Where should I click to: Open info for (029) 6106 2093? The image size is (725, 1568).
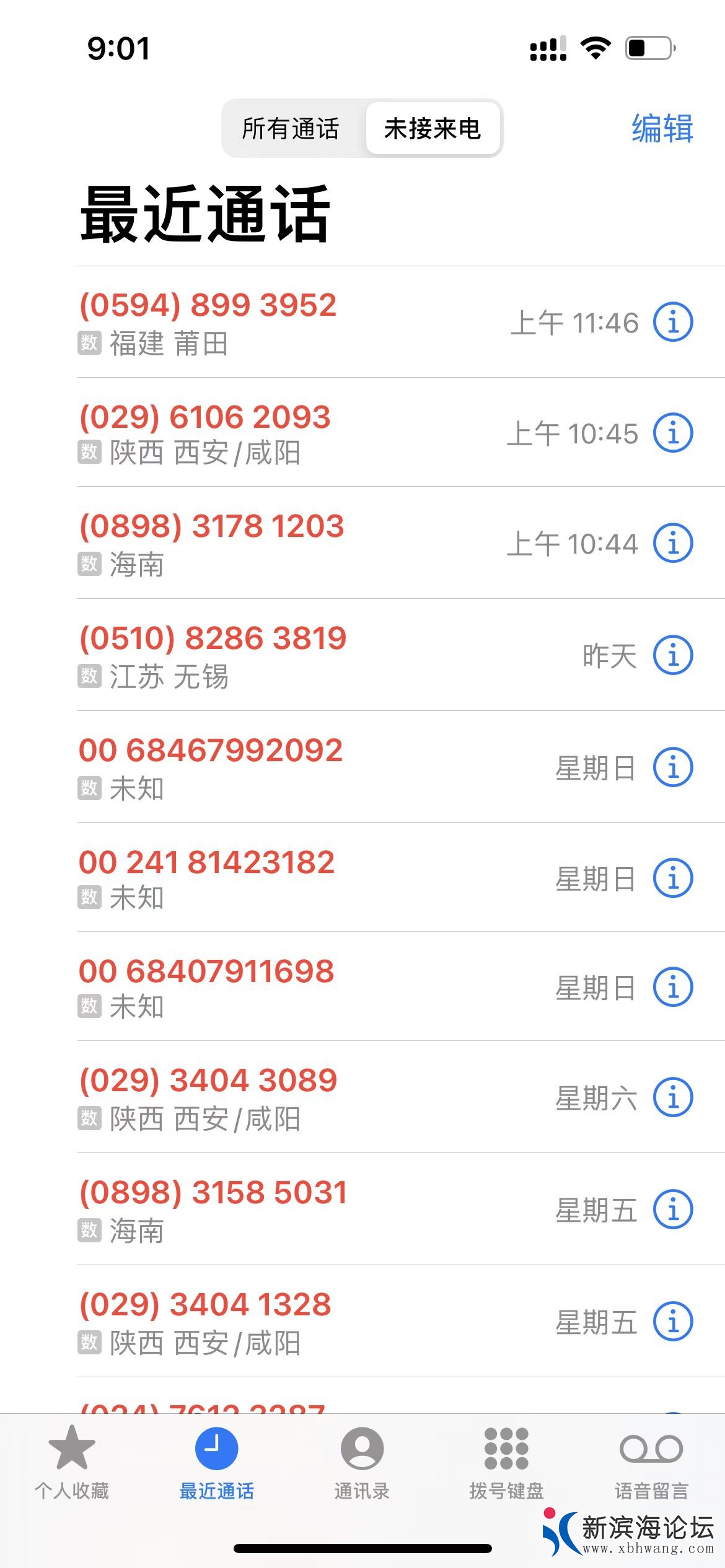[673, 433]
